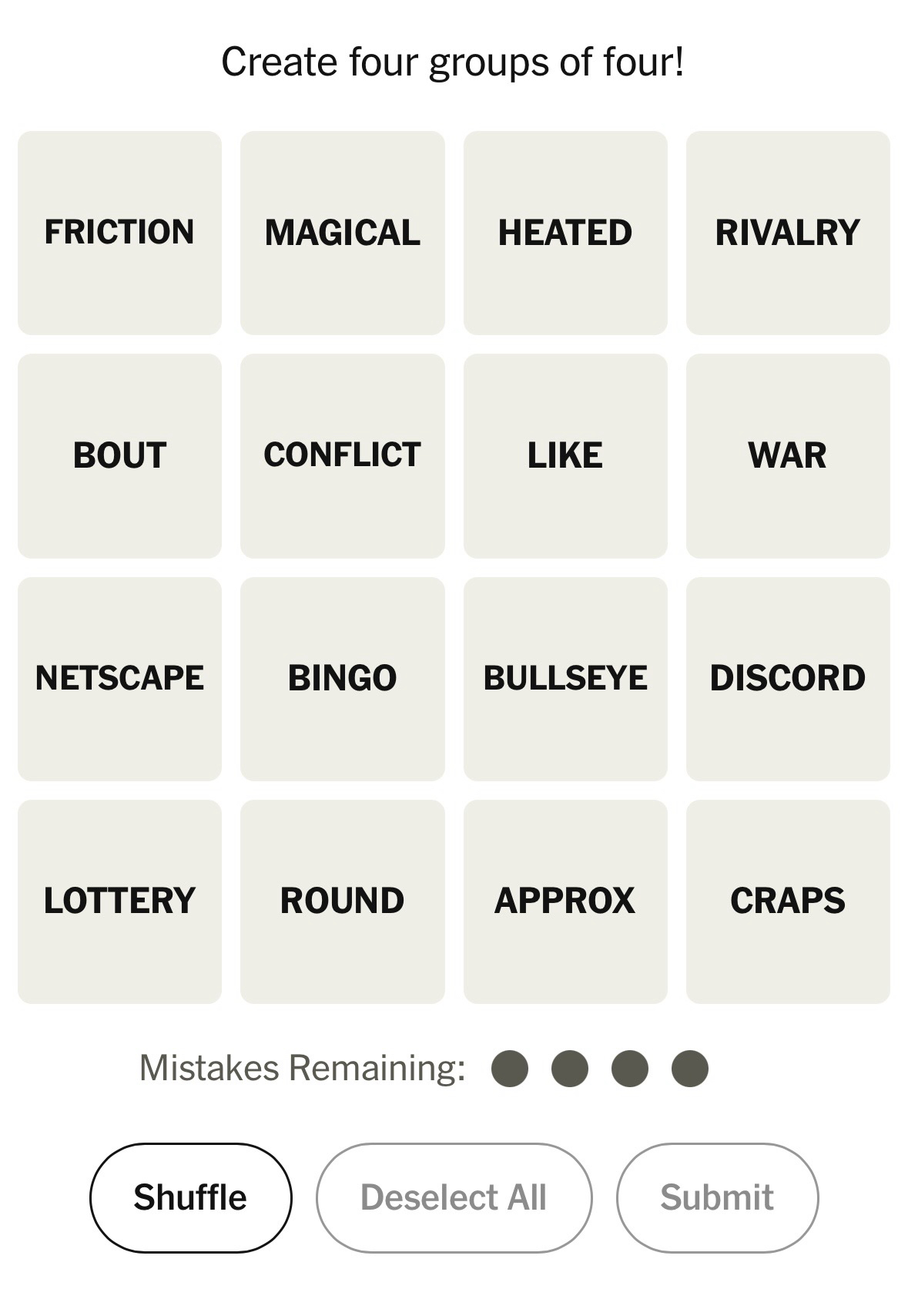Tap the BINGO word tile

click(x=342, y=678)
